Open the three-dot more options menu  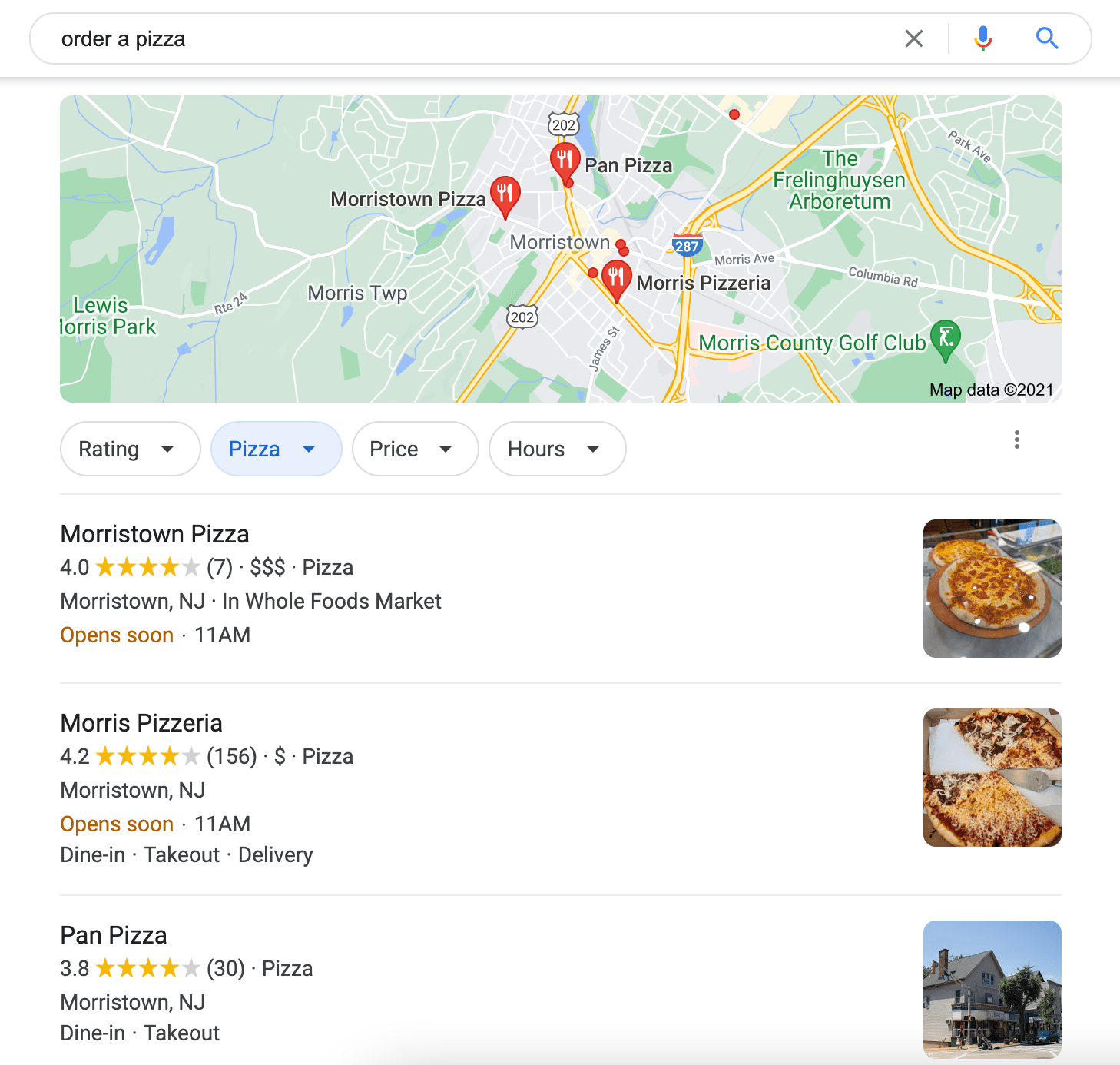pyautogui.click(x=1016, y=440)
